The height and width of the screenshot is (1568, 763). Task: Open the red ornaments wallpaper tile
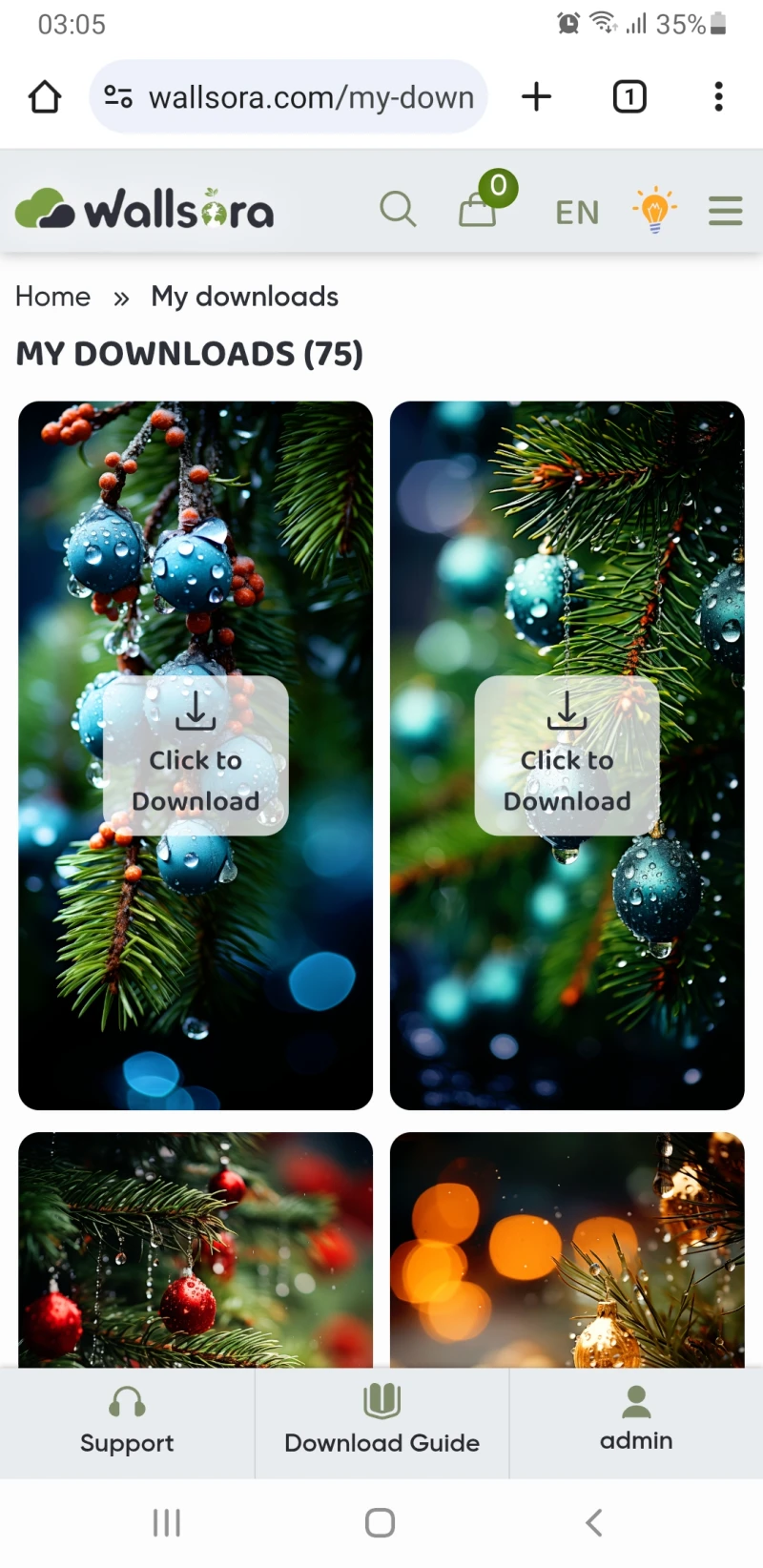click(196, 1249)
